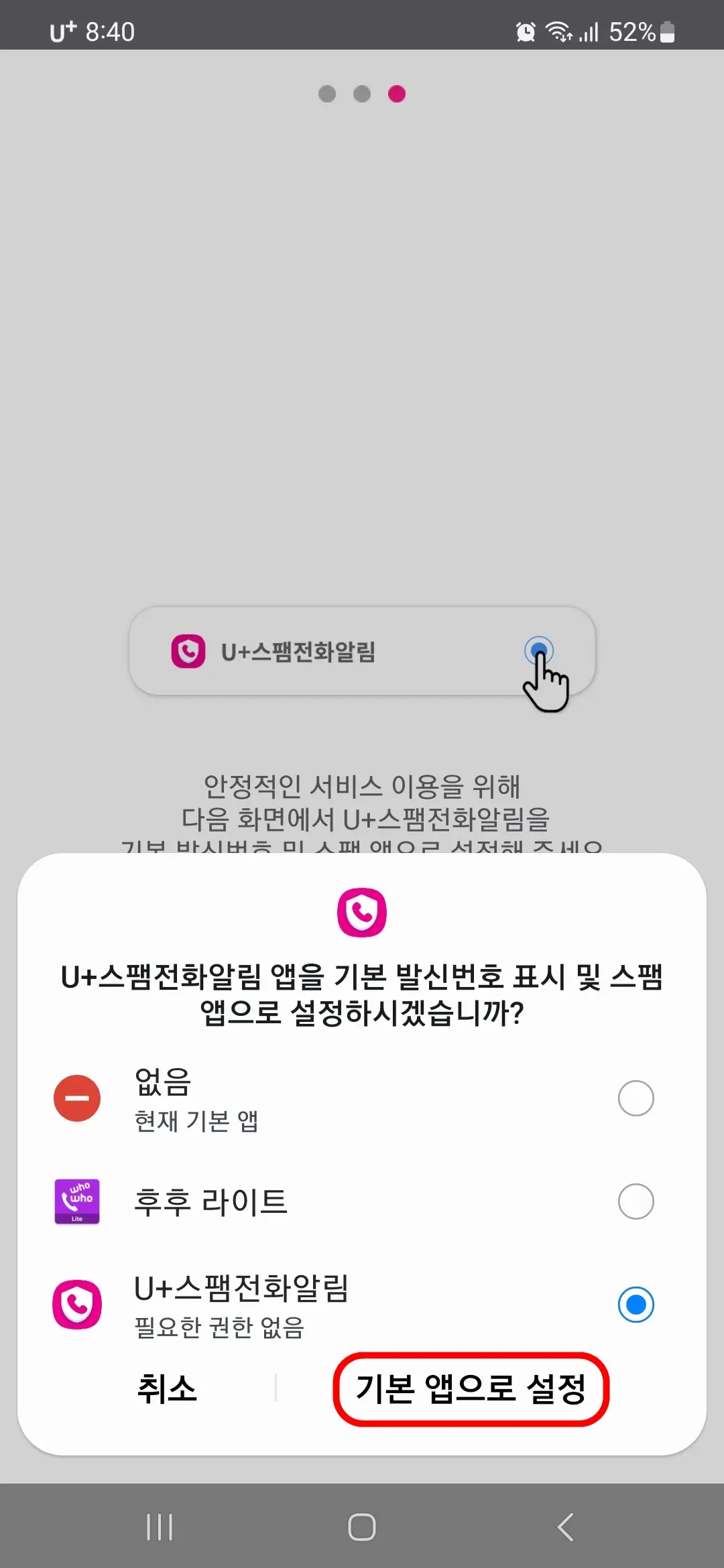Tap the U+스팸전화알림 icon at dialog top

tap(362, 911)
